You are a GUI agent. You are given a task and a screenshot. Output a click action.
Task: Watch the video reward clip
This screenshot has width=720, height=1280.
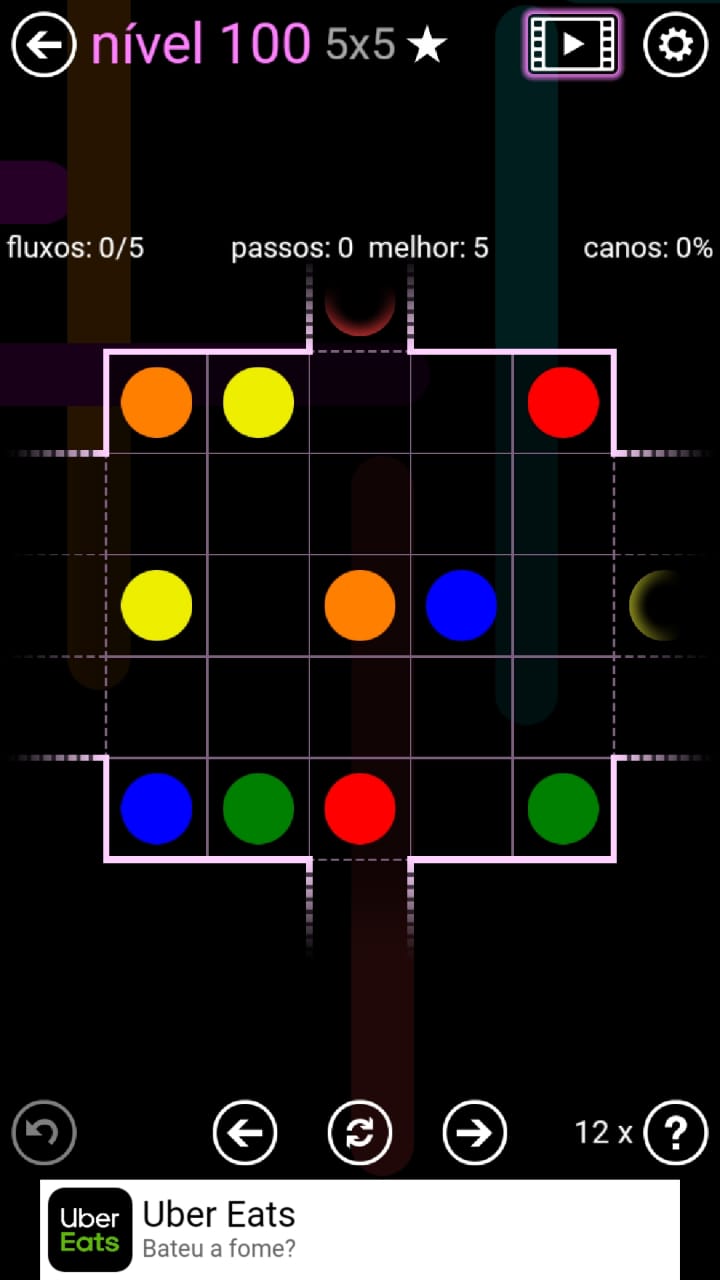[572, 45]
